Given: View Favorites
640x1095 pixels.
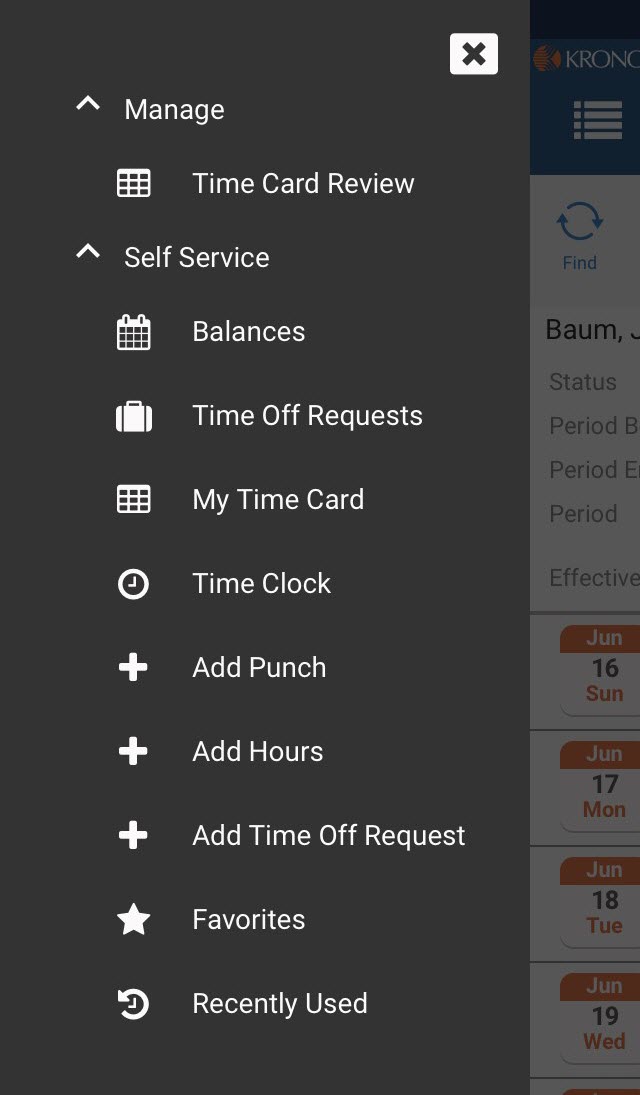Looking at the screenshot, I should pyautogui.click(x=249, y=920).
